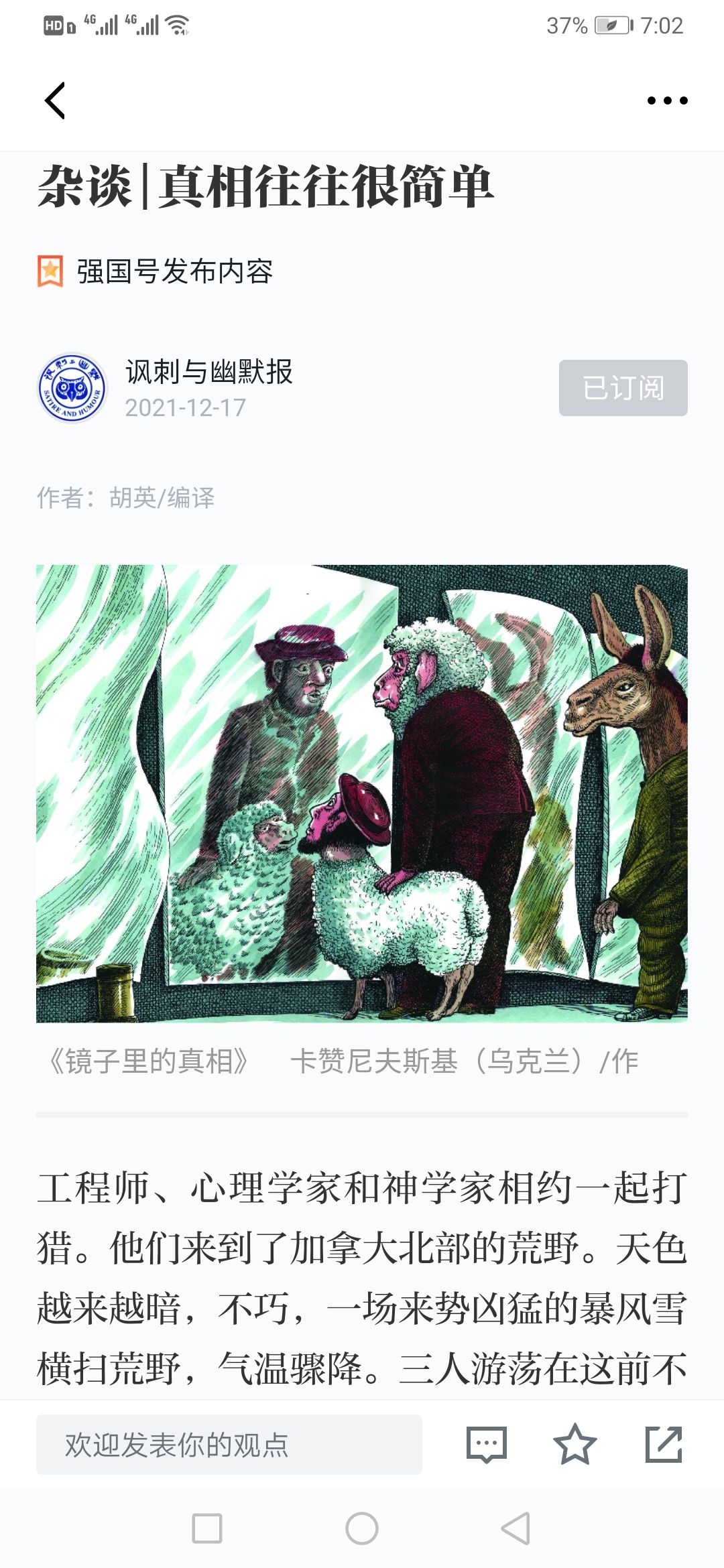Open the three-dot overflow menu

click(x=667, y=101)
